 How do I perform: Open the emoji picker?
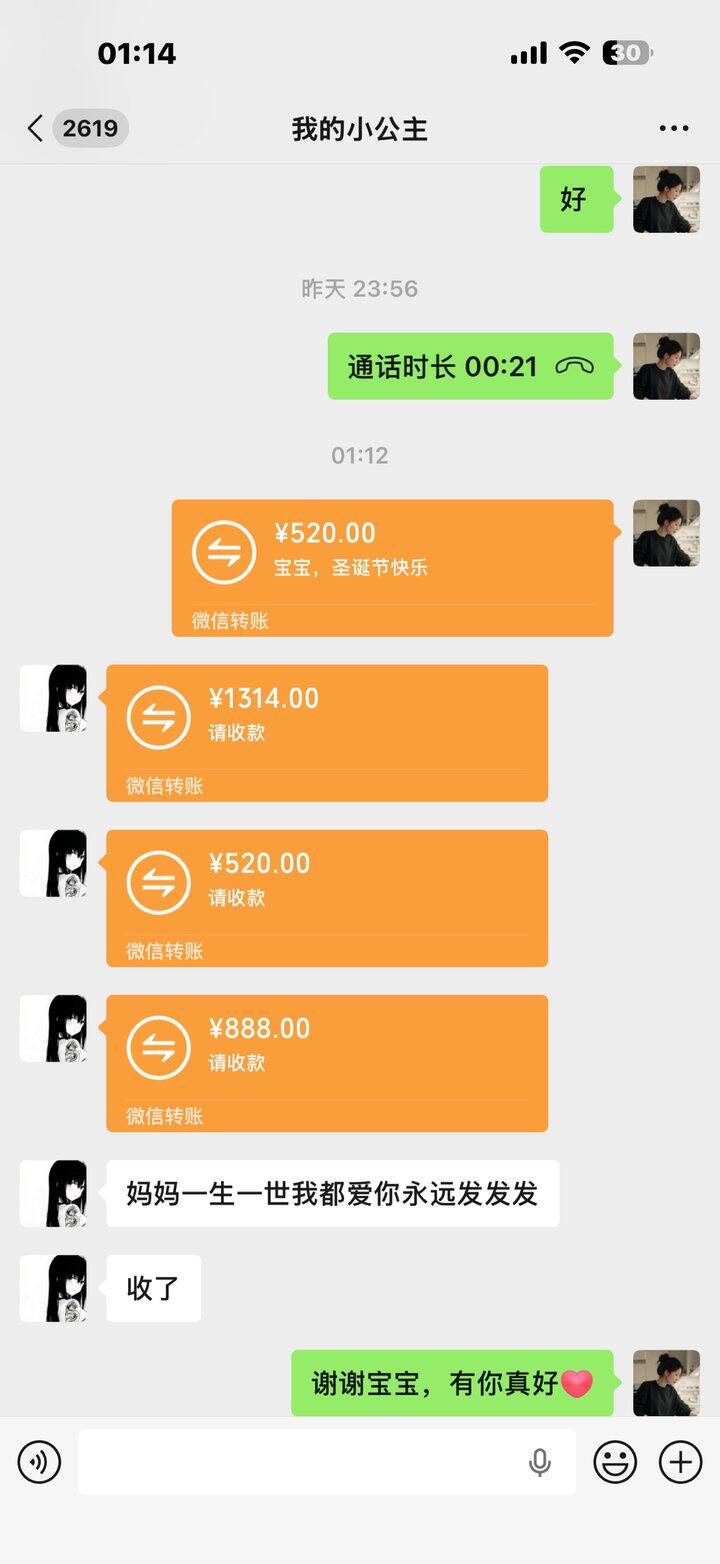(615, 1462)
